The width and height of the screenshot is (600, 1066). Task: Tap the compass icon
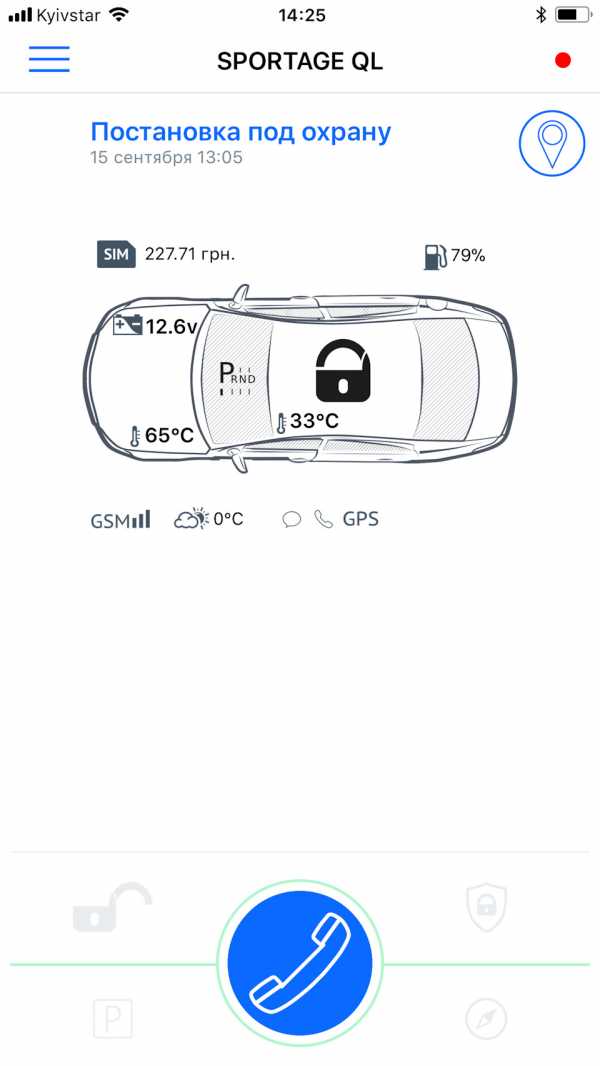pos(486,1020)
